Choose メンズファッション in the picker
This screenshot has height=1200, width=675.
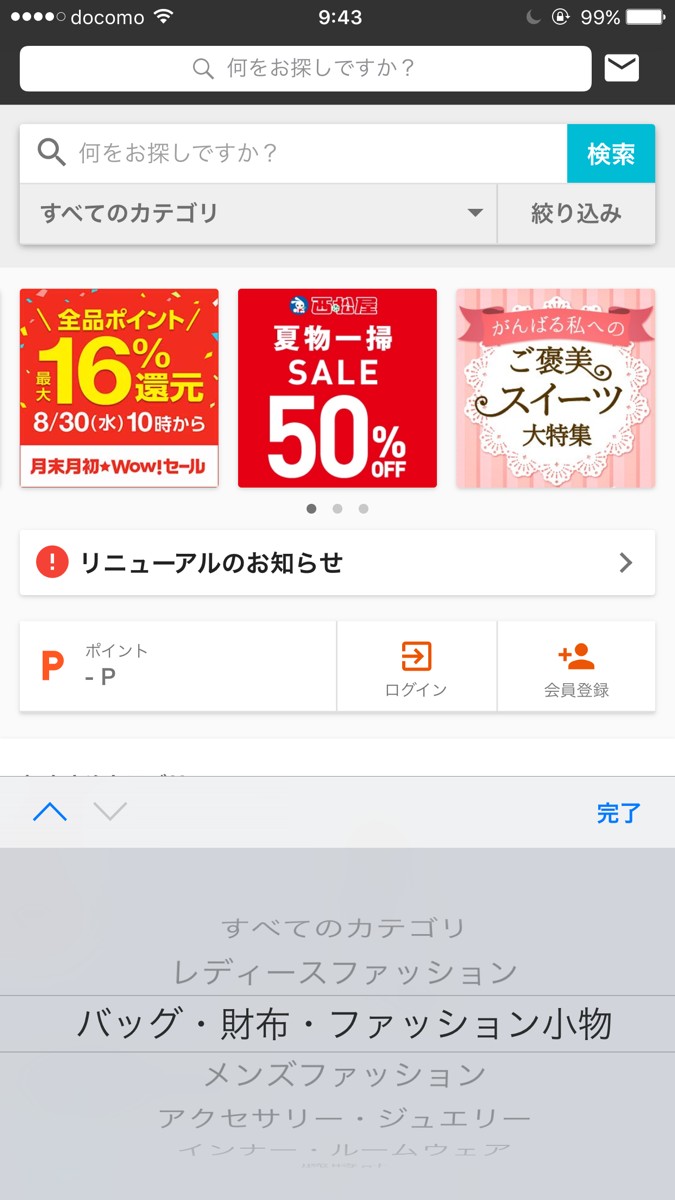click(x=345, y=1075)
